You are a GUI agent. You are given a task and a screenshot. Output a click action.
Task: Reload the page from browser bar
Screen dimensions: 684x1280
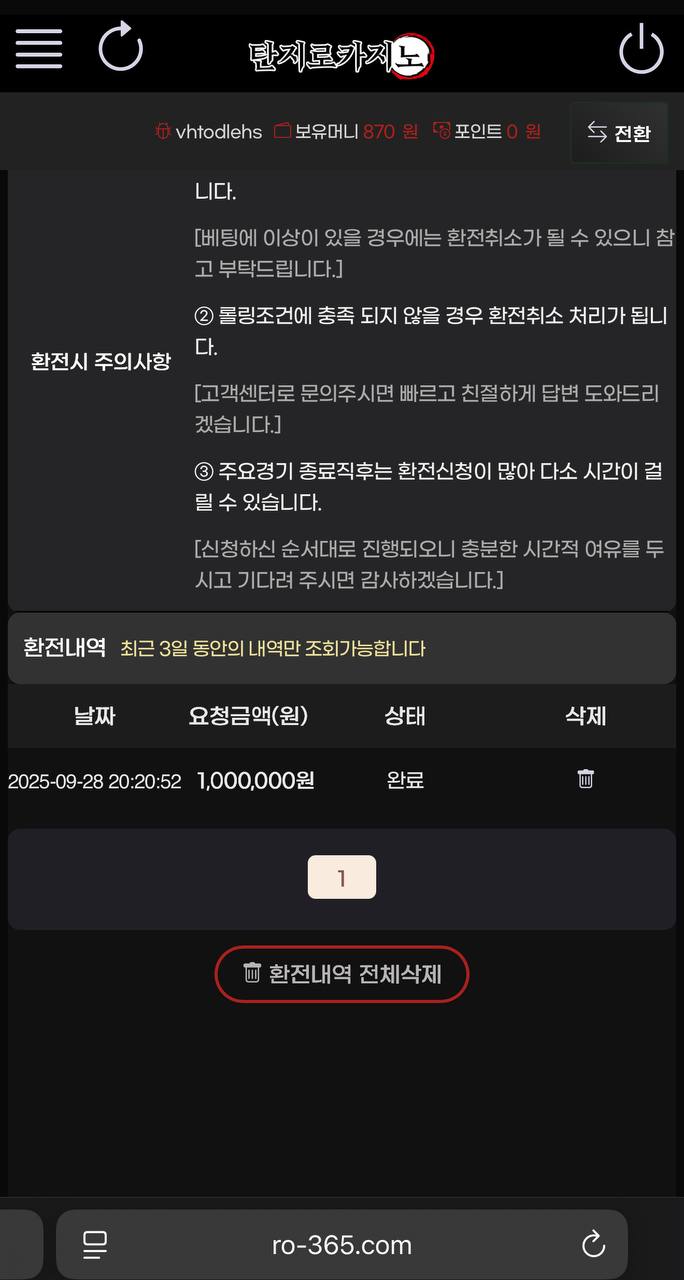coord(593,1245)
